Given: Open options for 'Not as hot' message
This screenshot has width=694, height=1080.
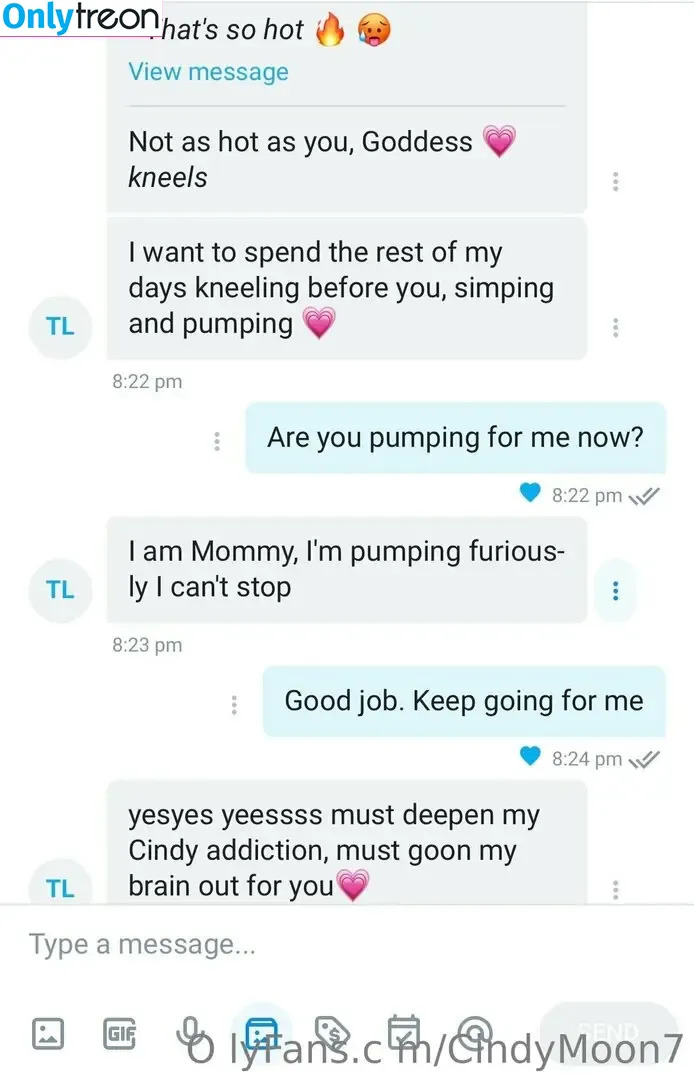Looking at the screenshot, I should click(x=615, y=182).
